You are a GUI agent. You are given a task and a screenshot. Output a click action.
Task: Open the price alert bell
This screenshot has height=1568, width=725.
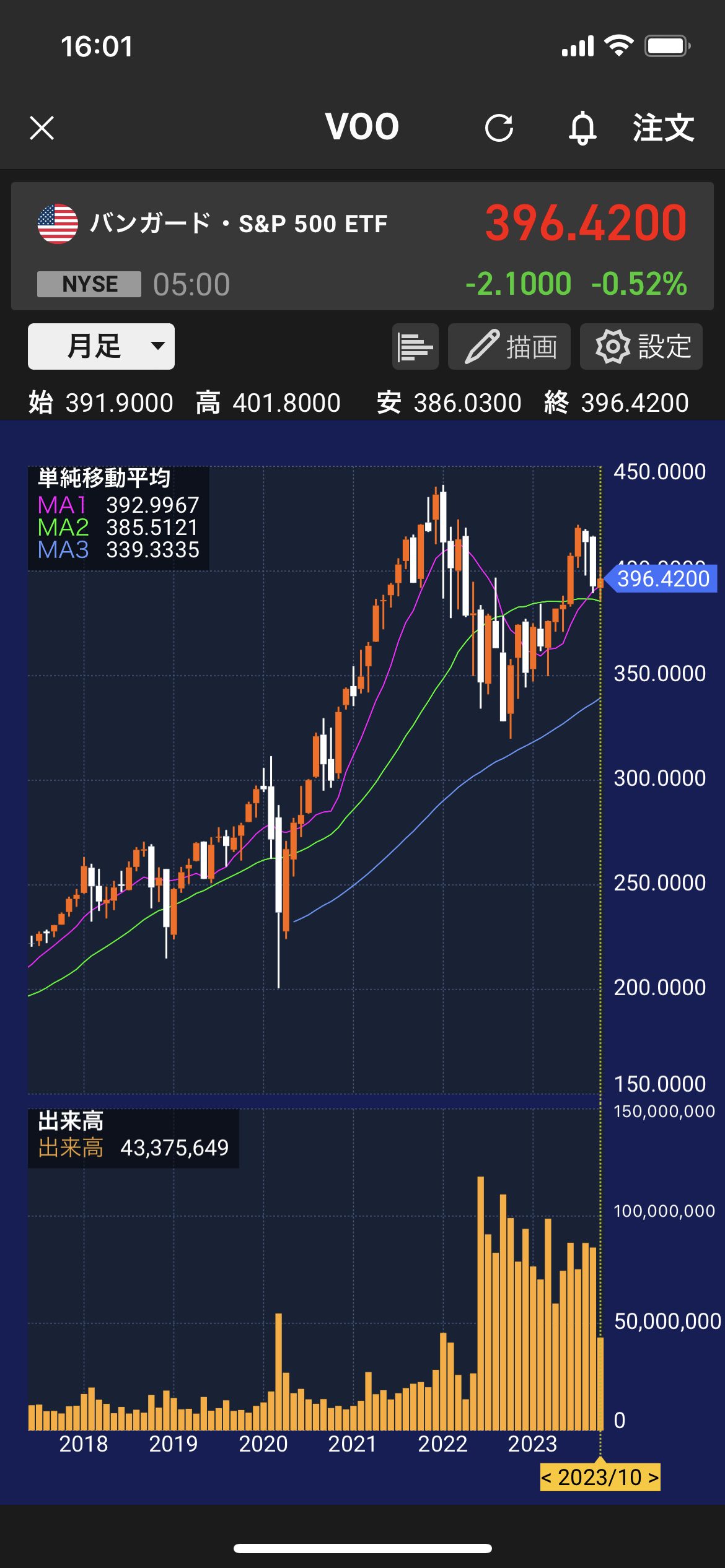tap(582, 128)
